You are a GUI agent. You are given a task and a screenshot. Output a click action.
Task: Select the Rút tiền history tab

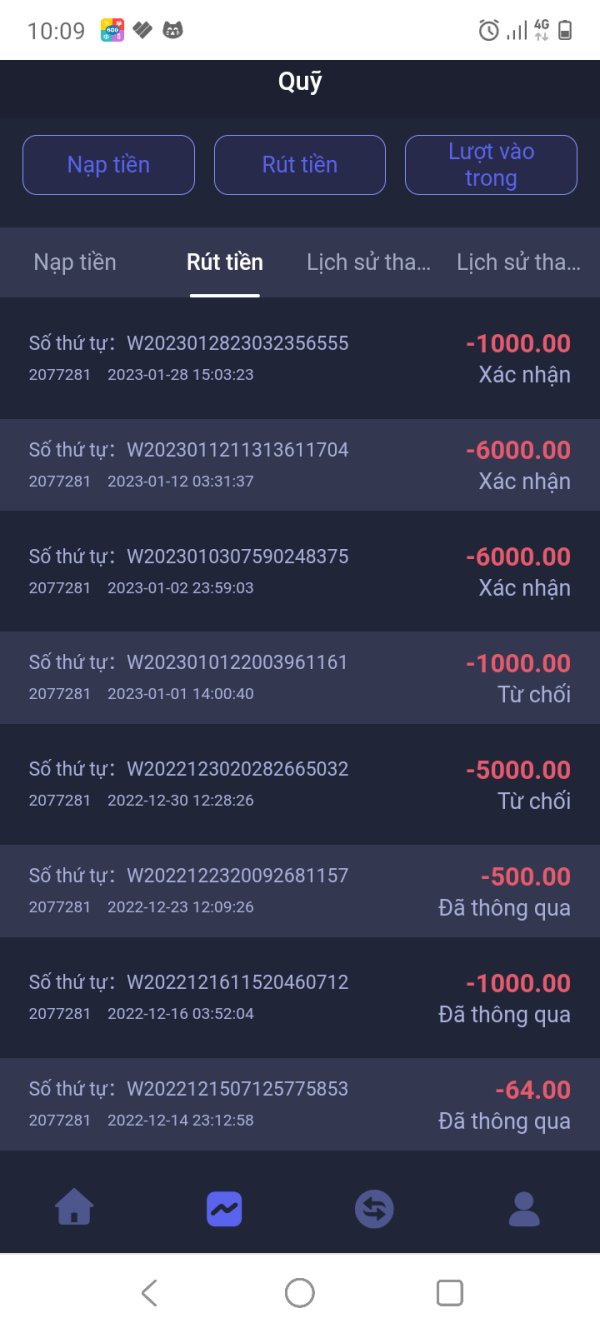point(225,262)
